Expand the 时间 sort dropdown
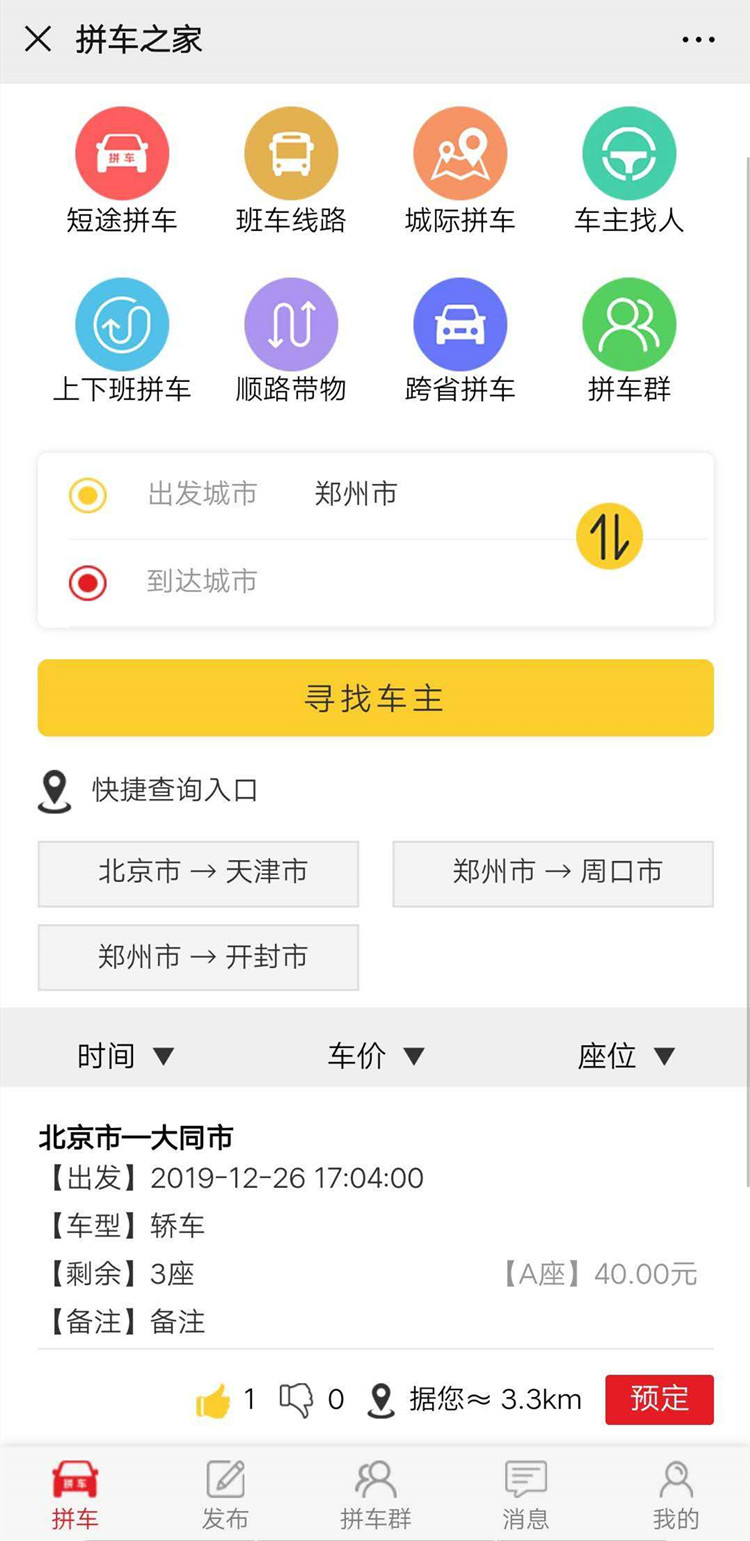Screen dimensions: 750x1541 pos(125,1056)
